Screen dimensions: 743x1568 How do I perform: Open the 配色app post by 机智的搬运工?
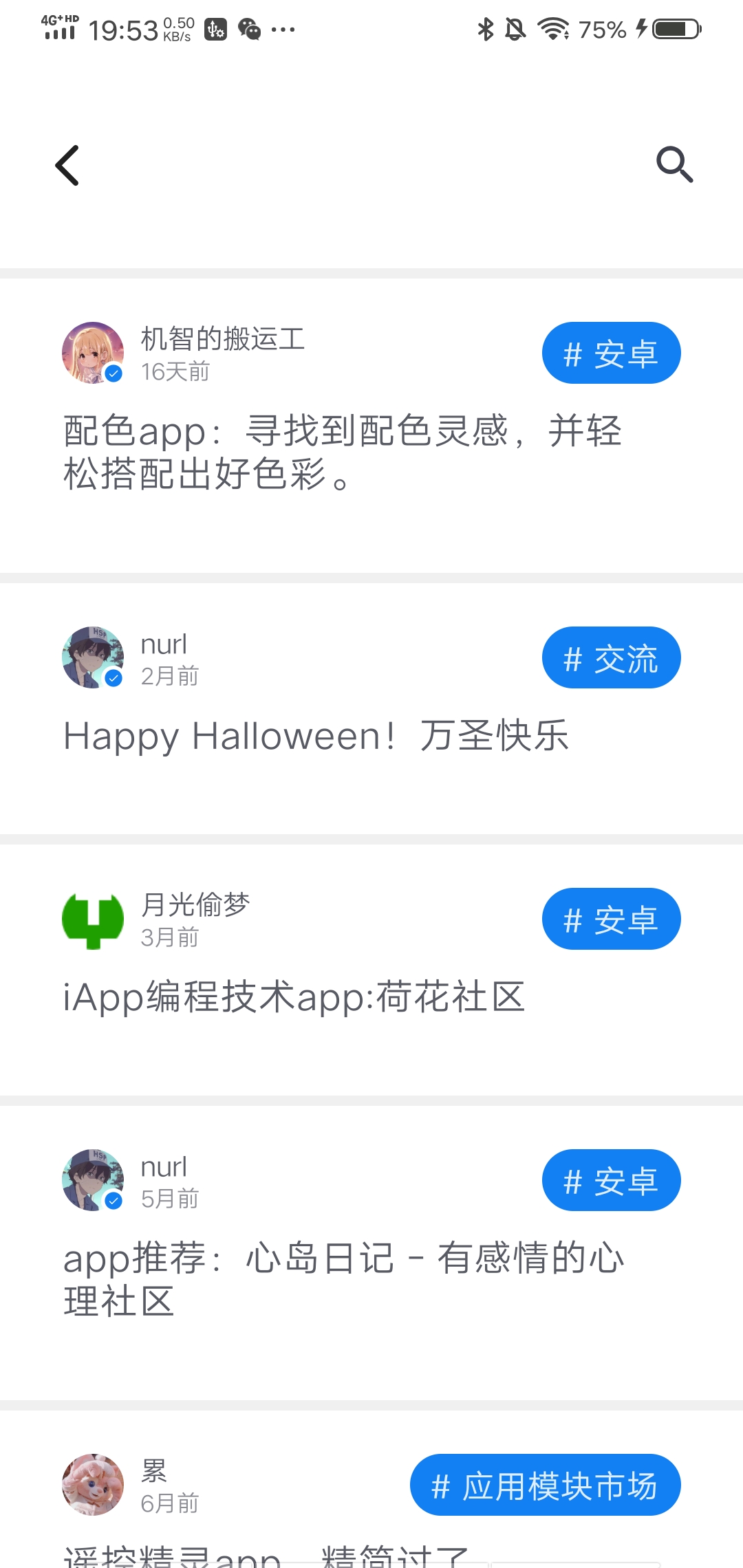pos(343,453)
